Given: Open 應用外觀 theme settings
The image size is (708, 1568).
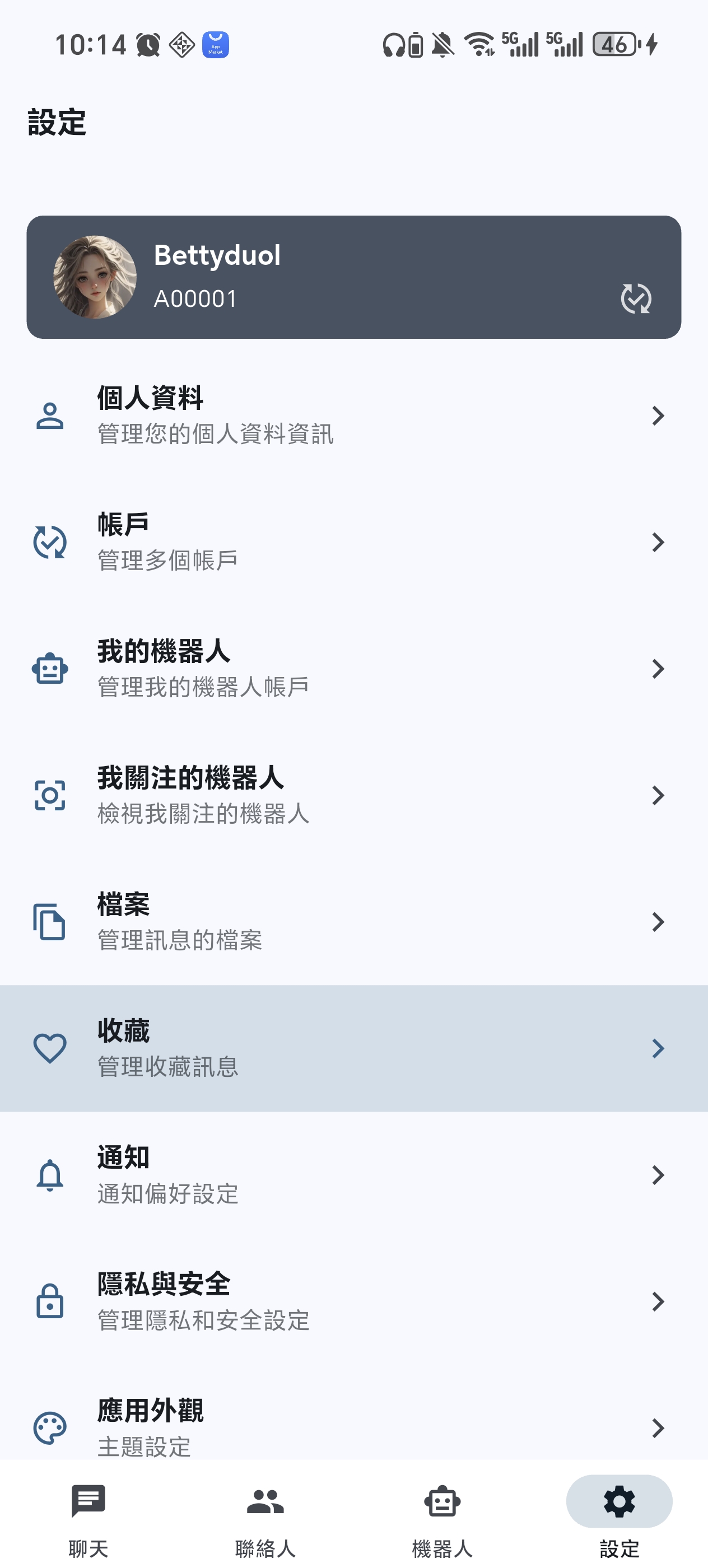Looking at the screenshot, I should click(x=353, y=1427).
